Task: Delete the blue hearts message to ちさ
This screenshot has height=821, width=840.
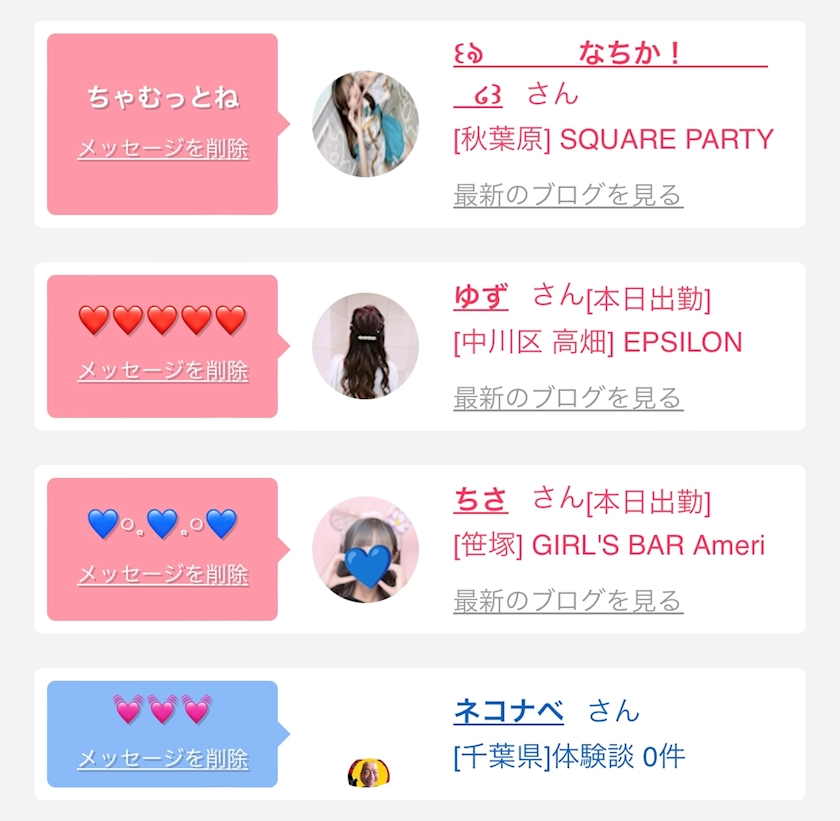Action: click(x=163, y=574)
